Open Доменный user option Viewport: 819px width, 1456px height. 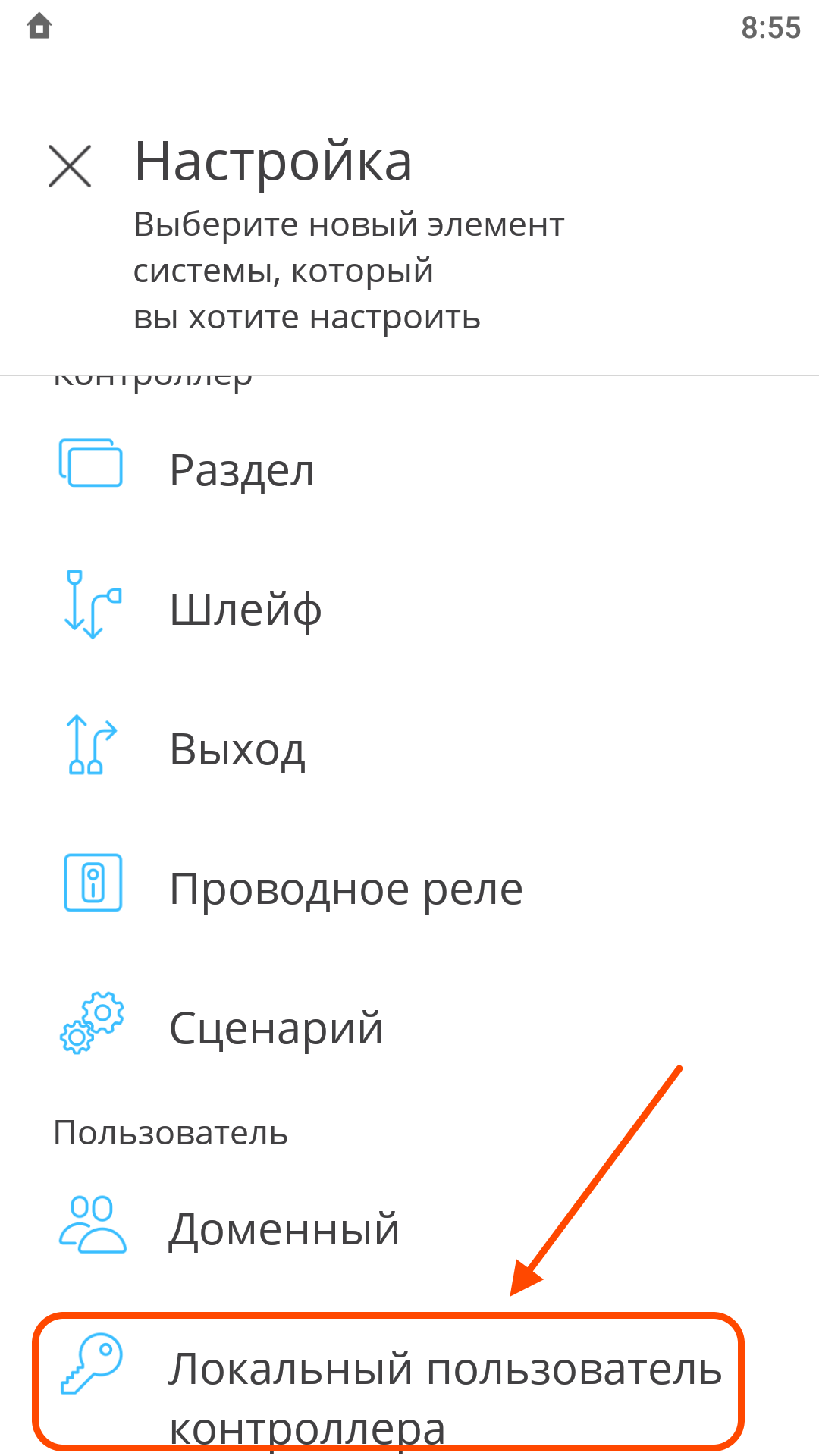click(x=409, y=1228)
